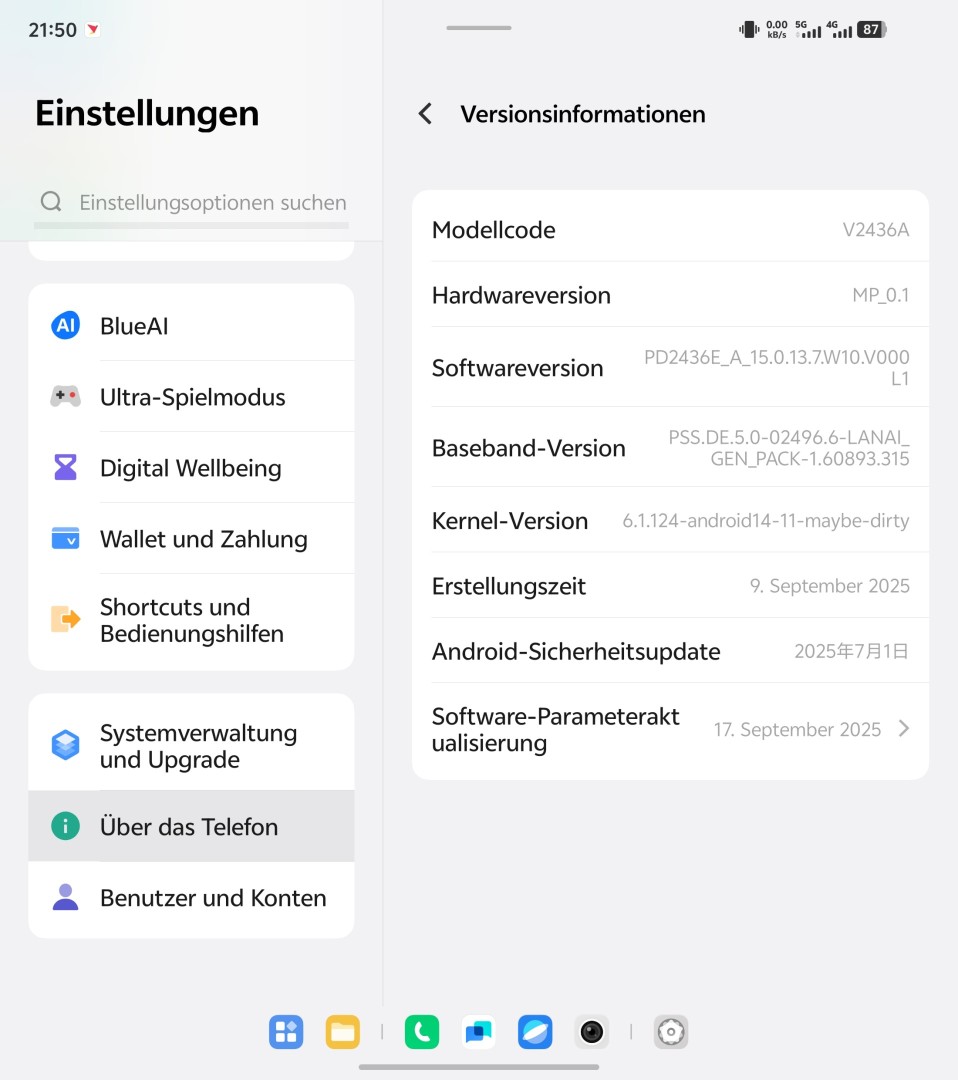Go back from Versionsinformationen
This screenshot has height=1080, width=958.
426,114
